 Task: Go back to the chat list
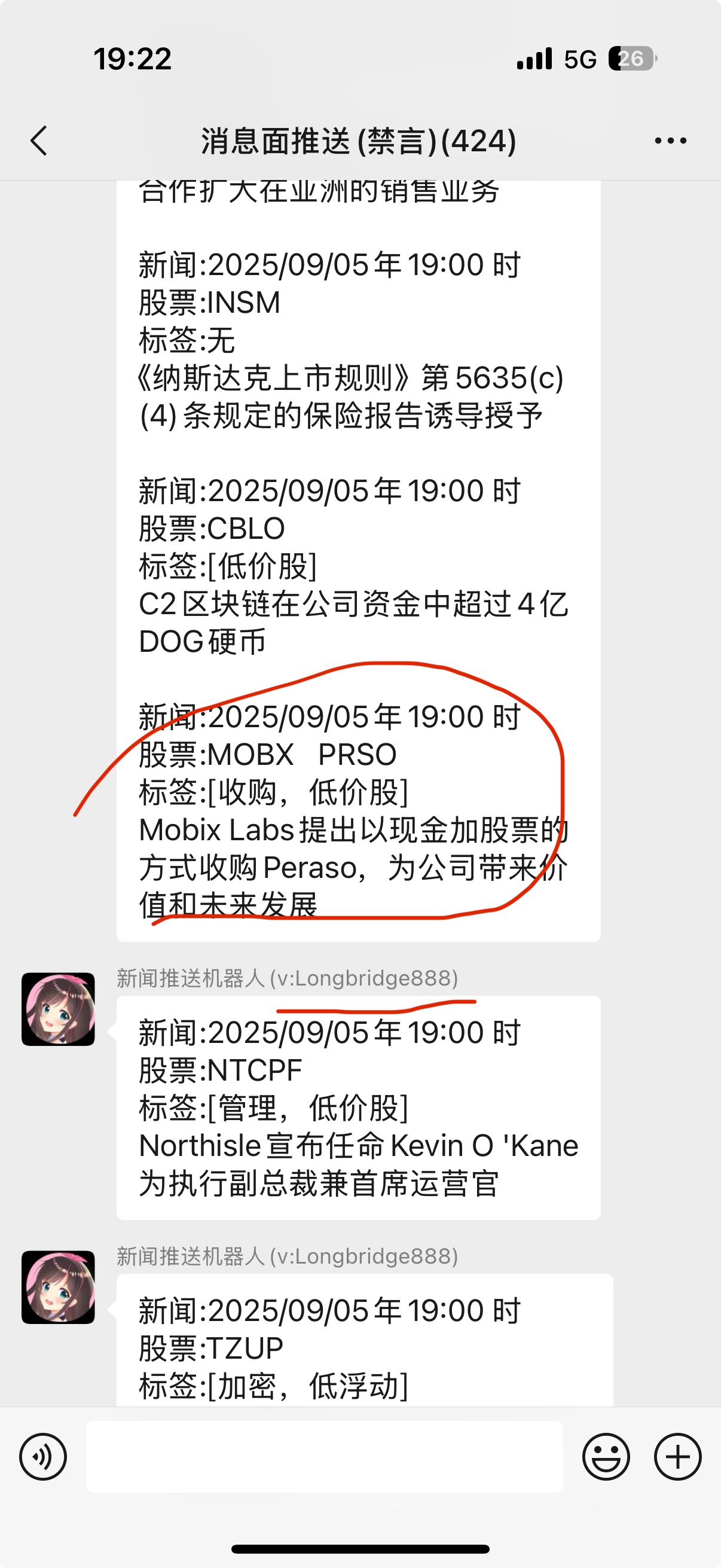(39, 141)
